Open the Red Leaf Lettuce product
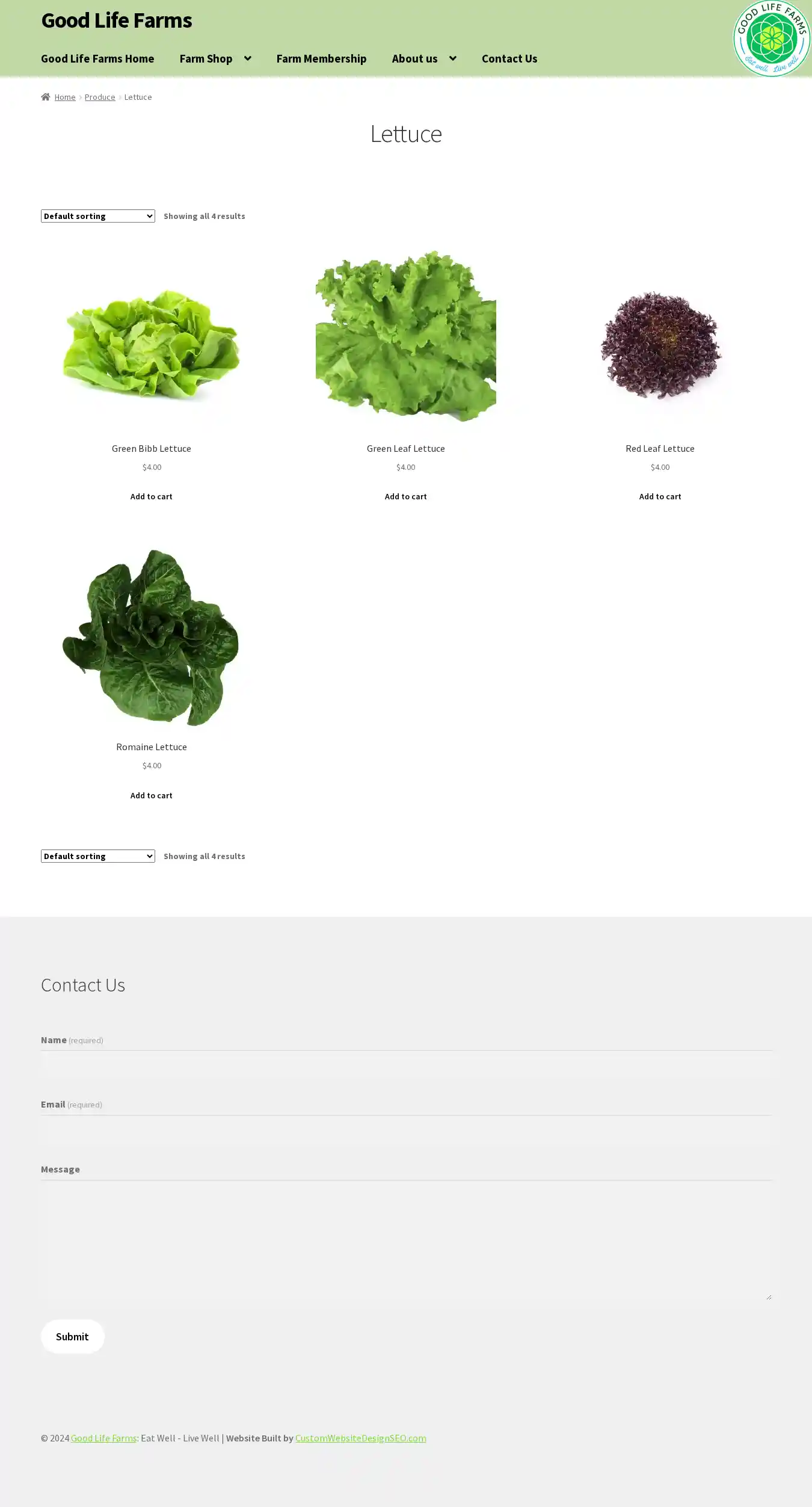 click(660, 449)
